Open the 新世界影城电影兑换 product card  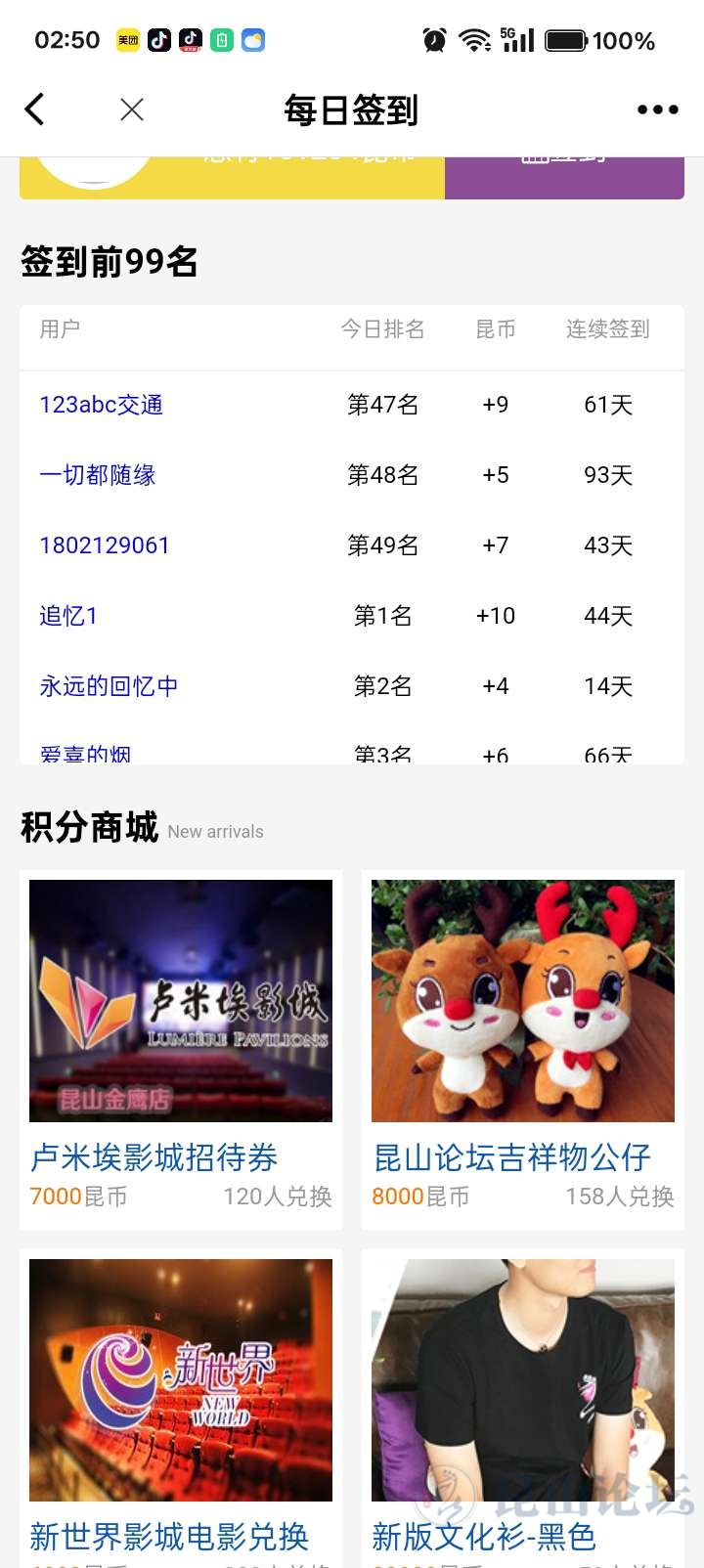click(181, 1408)
